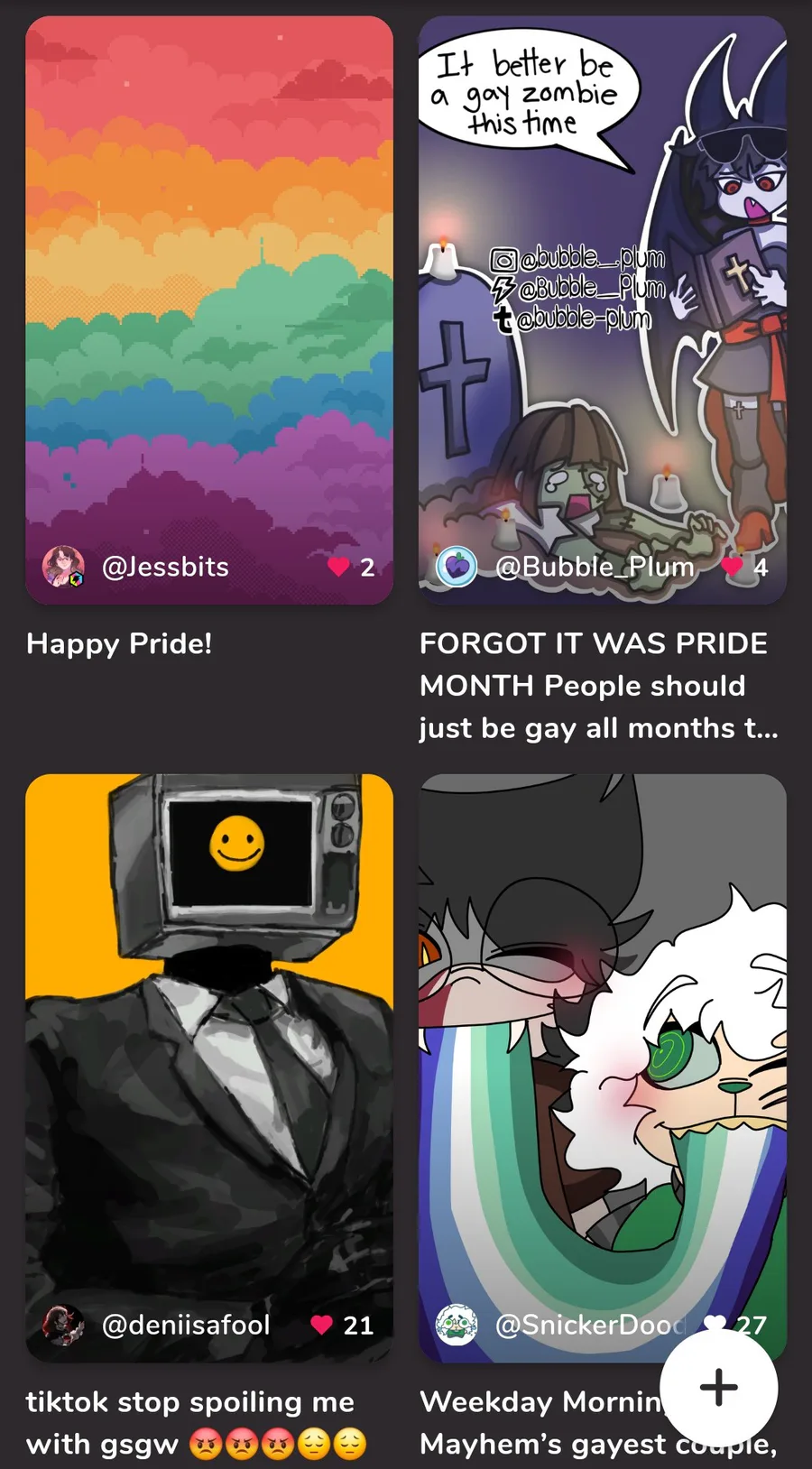Like the post by @Jessbits

click(x=338, y=567)
